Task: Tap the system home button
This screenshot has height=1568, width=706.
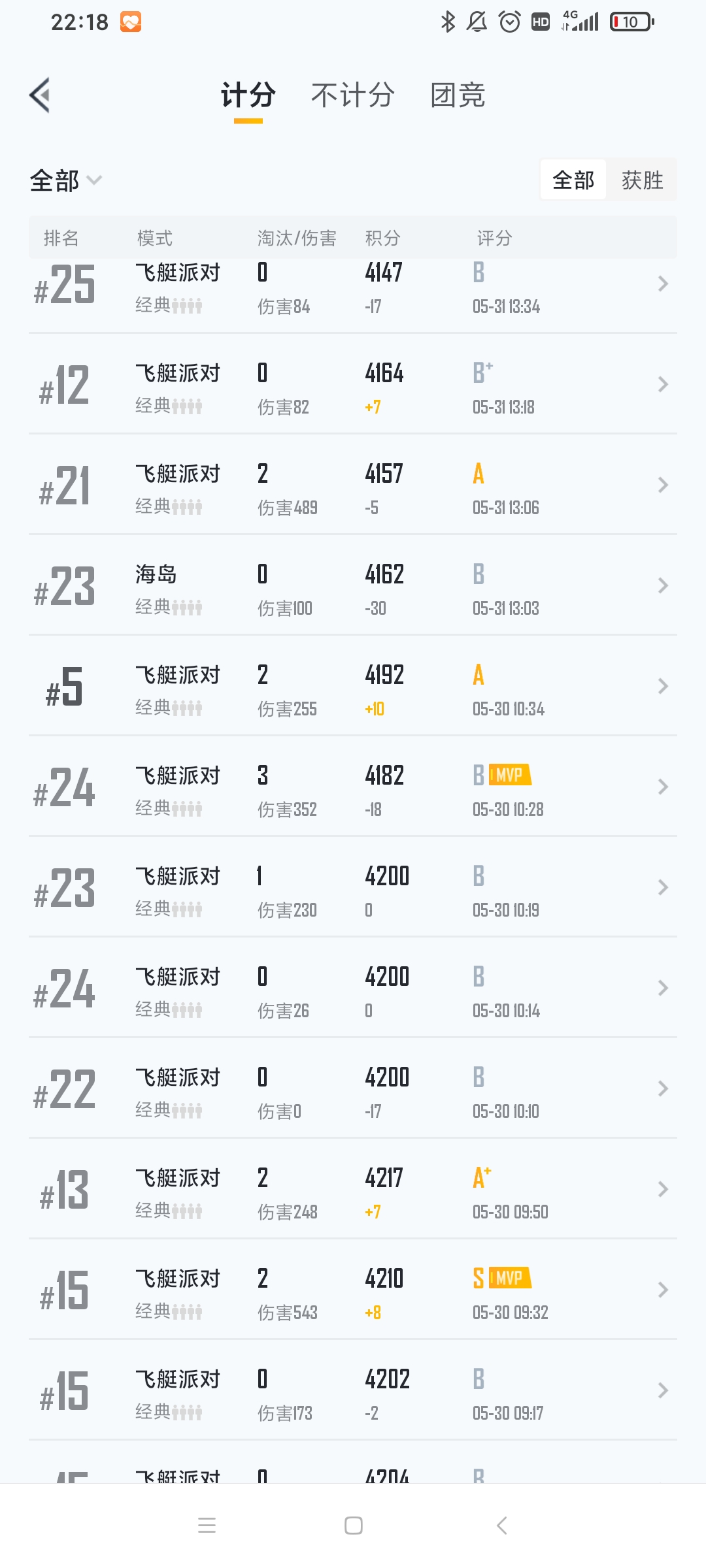Action: [354, 1526]
